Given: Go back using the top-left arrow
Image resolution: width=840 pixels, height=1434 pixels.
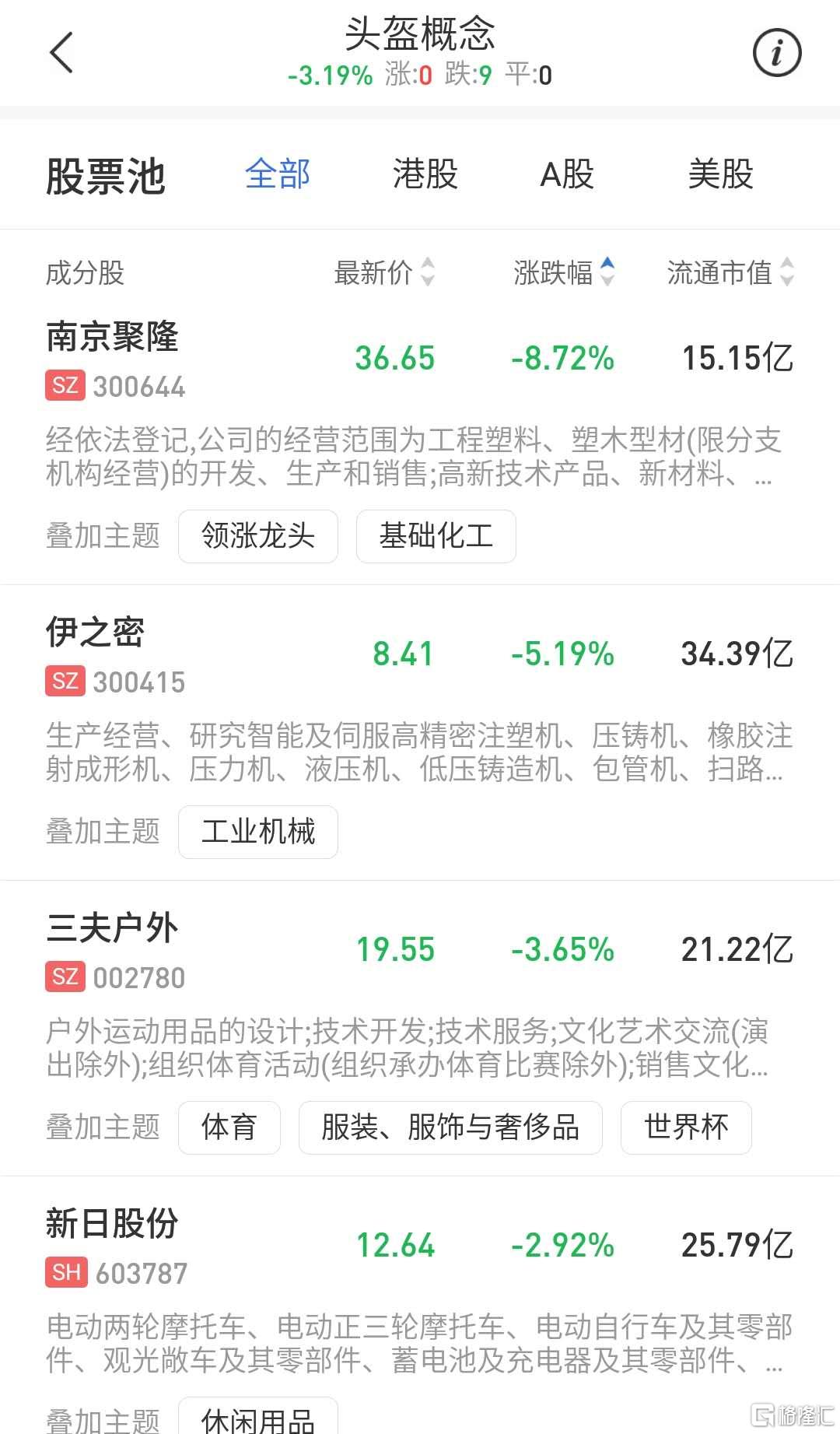Looking at the screenshot, I should coord(61,53).
